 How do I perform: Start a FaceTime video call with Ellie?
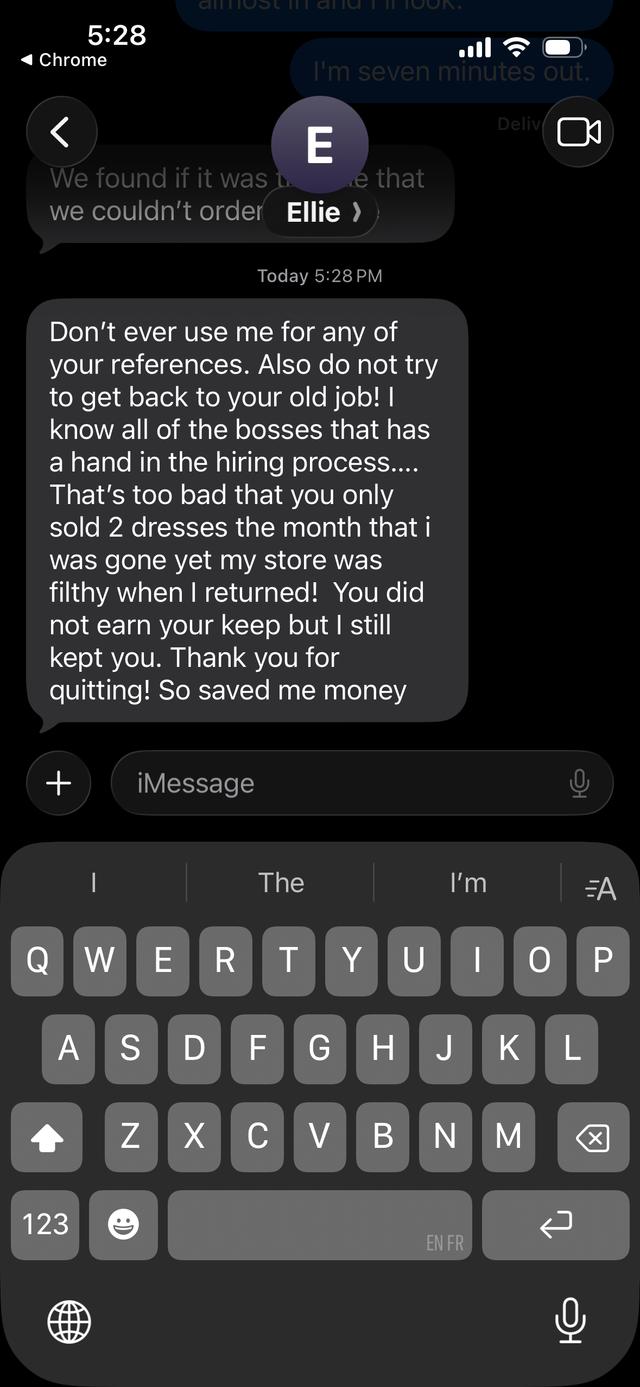tap(578, 132)
